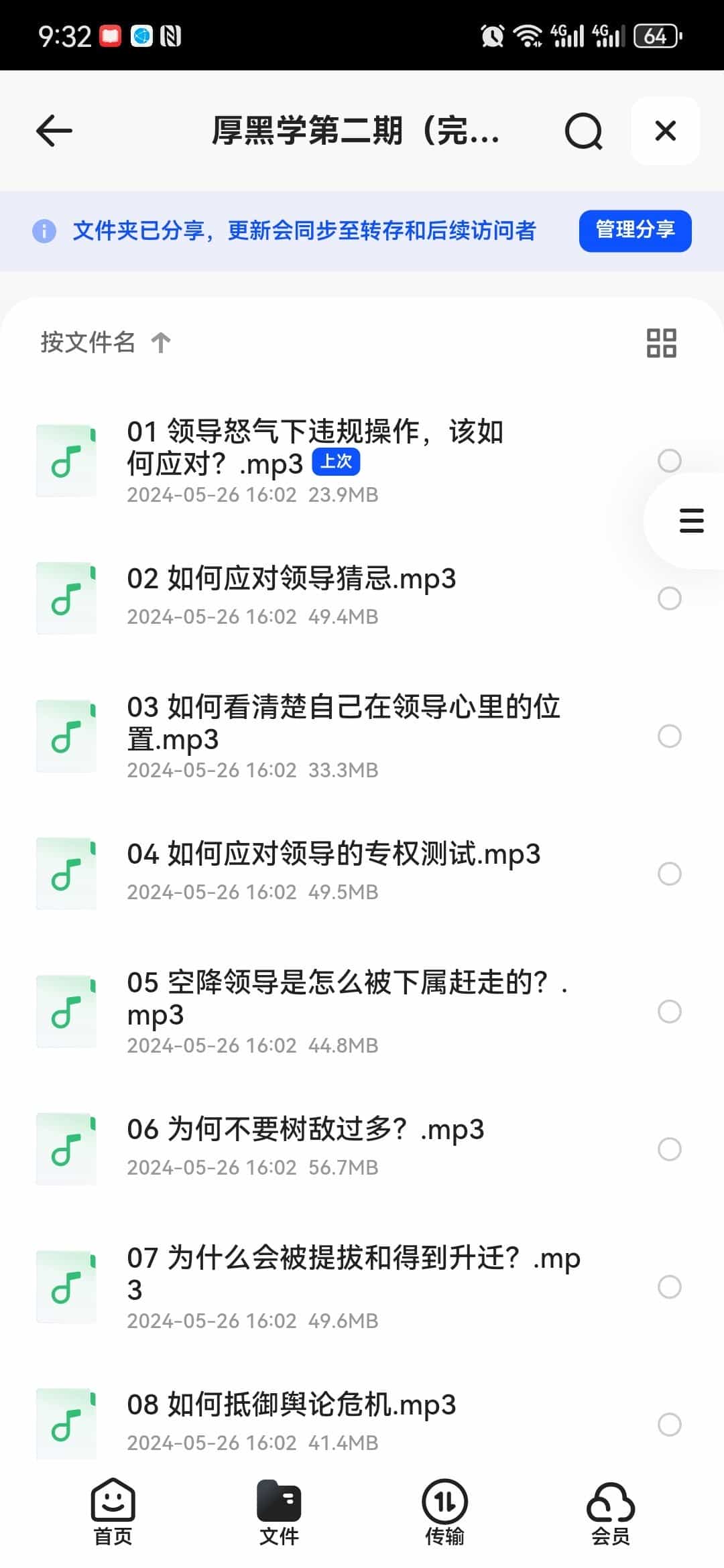This screenshot has width=724, height=1568.
Task: Select the file 02 如何应对领导猜忌
Action: coord(669,598)
